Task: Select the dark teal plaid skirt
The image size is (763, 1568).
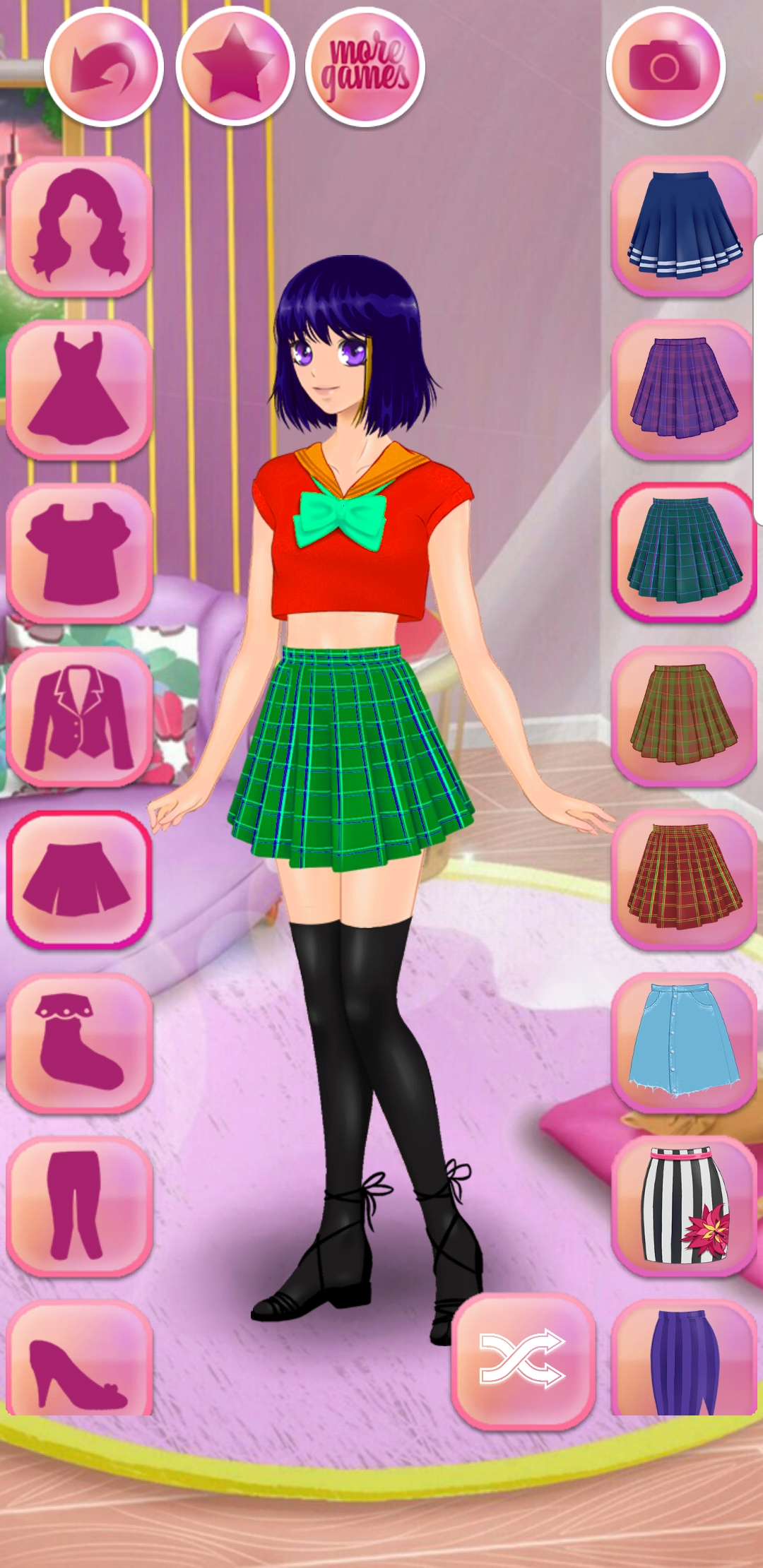Action: (684, 553)
